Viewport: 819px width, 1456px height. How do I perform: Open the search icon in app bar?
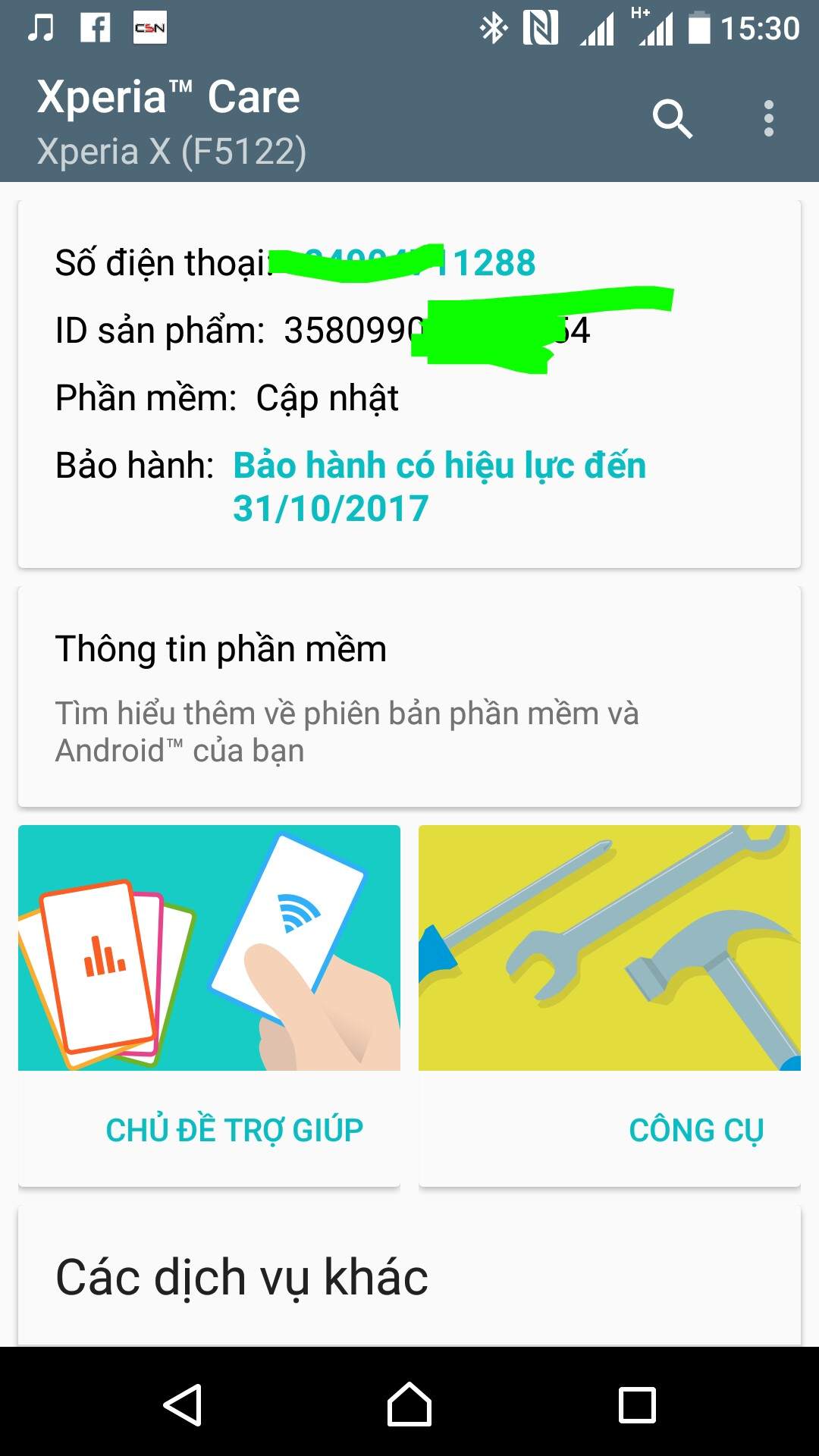click(673, 118)
